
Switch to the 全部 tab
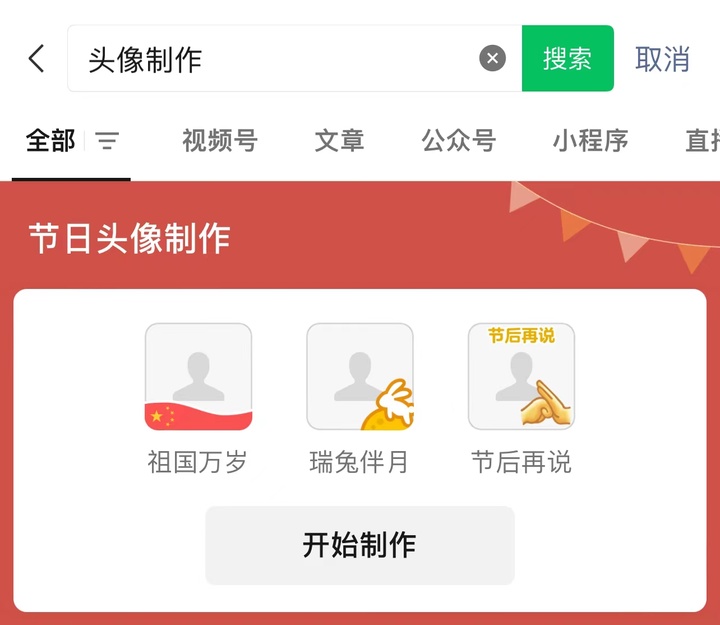pyautogui.click(x=50, y=141)
